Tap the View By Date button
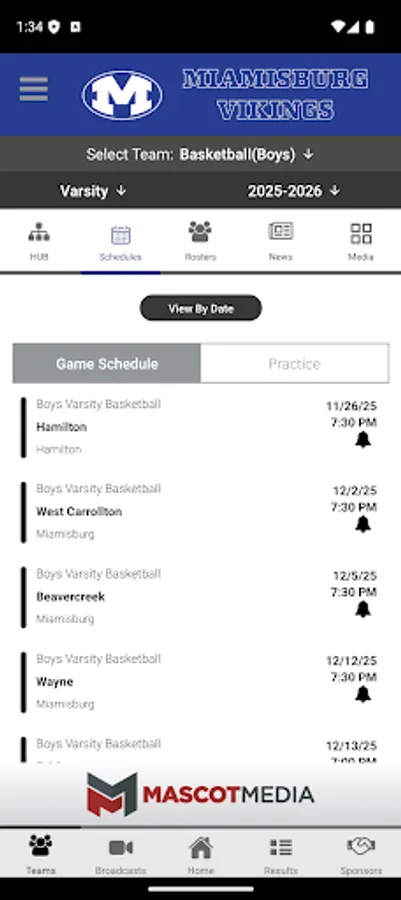The image size is (401, 900). point(201,308)
